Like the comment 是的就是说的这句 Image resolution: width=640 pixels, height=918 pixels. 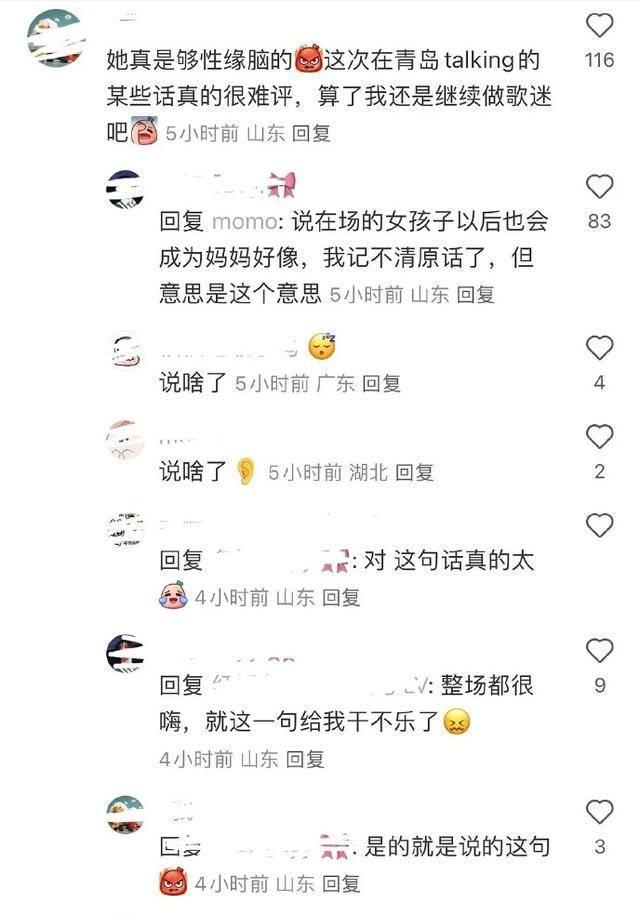coord(599,812)
